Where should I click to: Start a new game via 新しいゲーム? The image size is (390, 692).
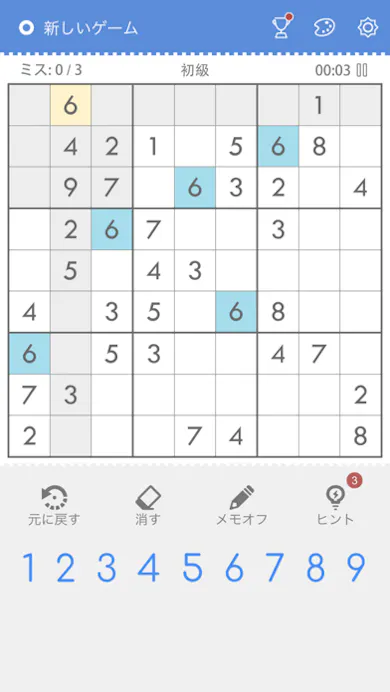79,28
